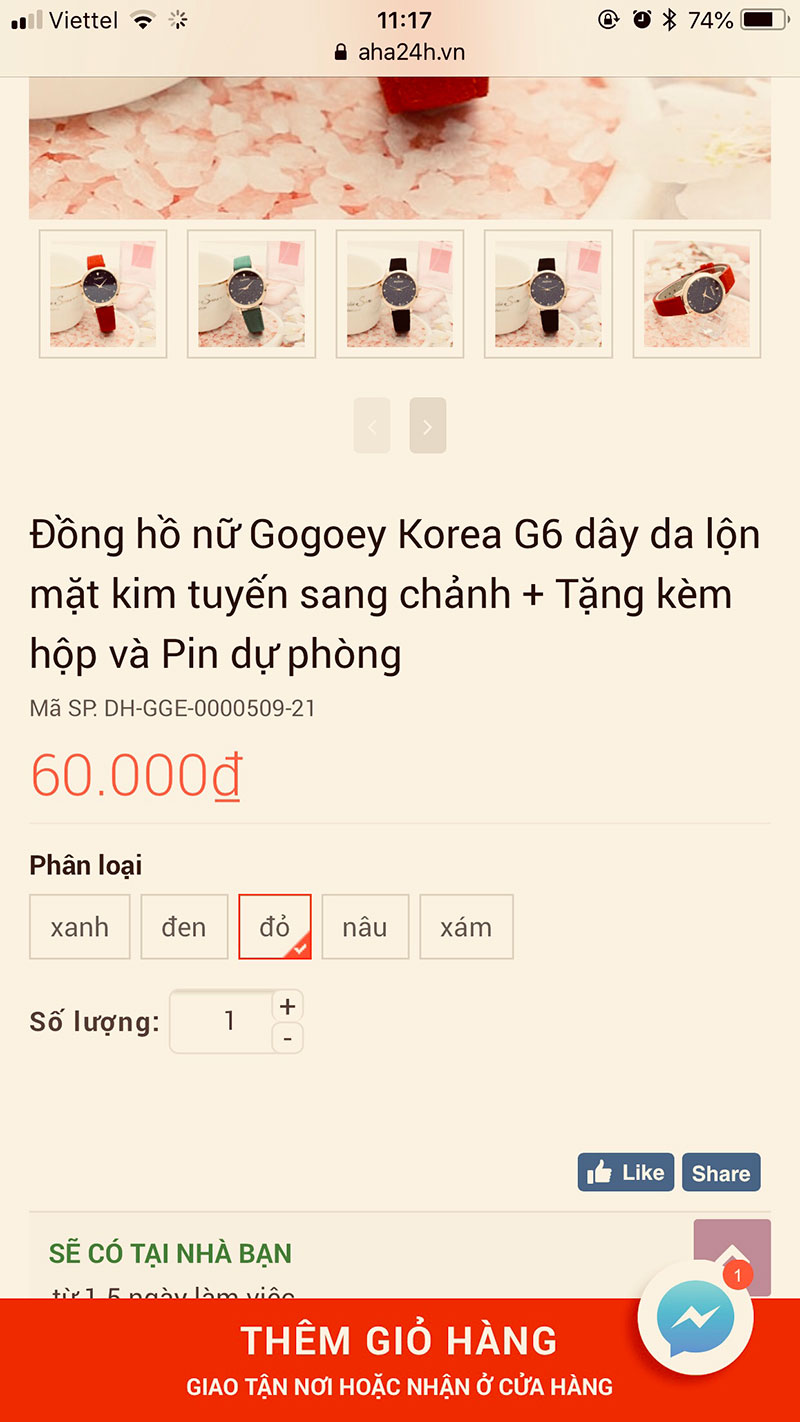Select the nâu variant
The image size is (800, 1422).
pyautogui.click(x=365, y=927)
